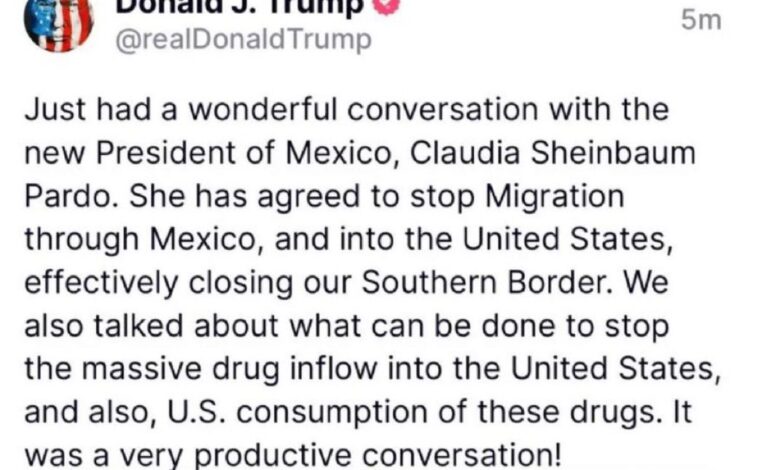Open Donald J. Trump's profile avatar
Viewport: 780px width, 470px height.
point(58,20)
